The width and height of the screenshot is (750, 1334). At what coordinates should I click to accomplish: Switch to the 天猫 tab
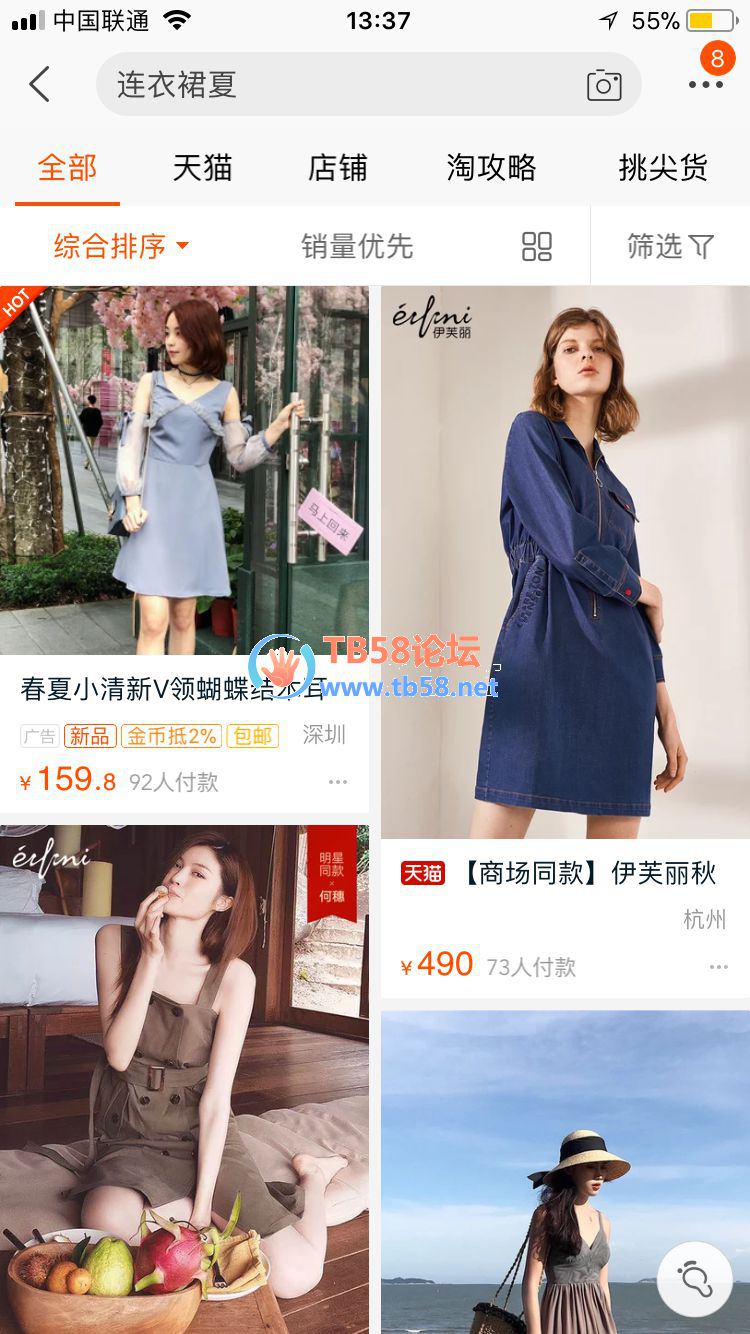pyautogui.click(x=202, y=167)
